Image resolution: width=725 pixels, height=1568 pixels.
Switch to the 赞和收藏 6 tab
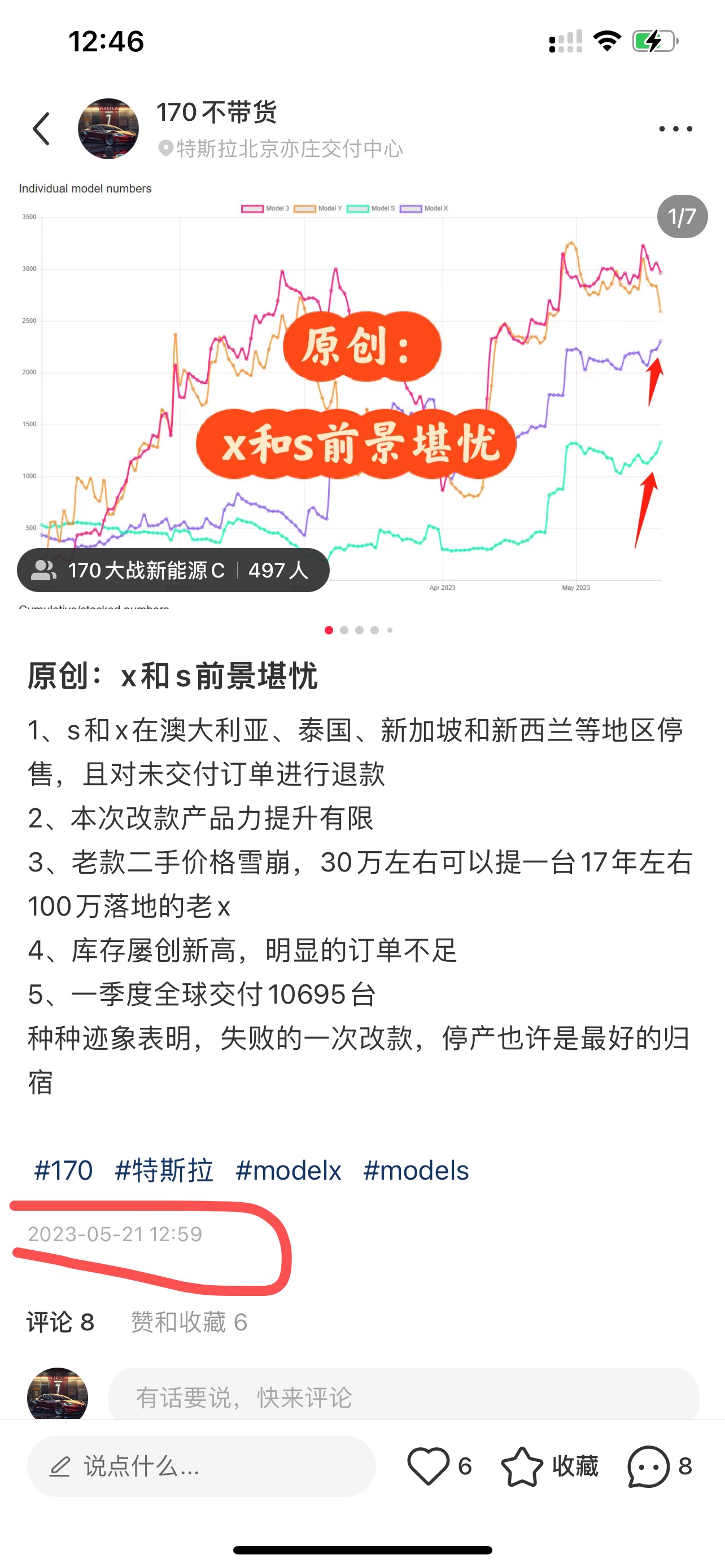point(189,1322)
